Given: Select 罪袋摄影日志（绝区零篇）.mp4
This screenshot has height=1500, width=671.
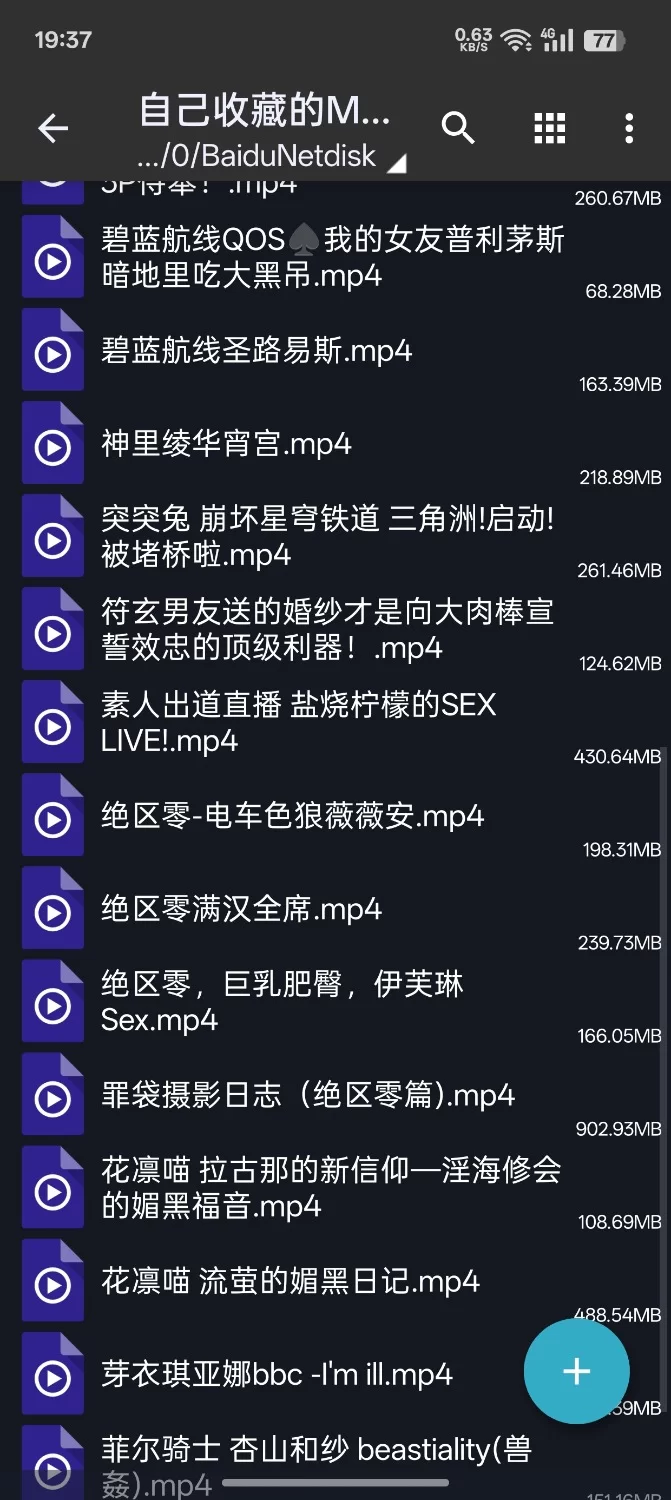Looking at the screenshot, I should (x=307, y=1096).
